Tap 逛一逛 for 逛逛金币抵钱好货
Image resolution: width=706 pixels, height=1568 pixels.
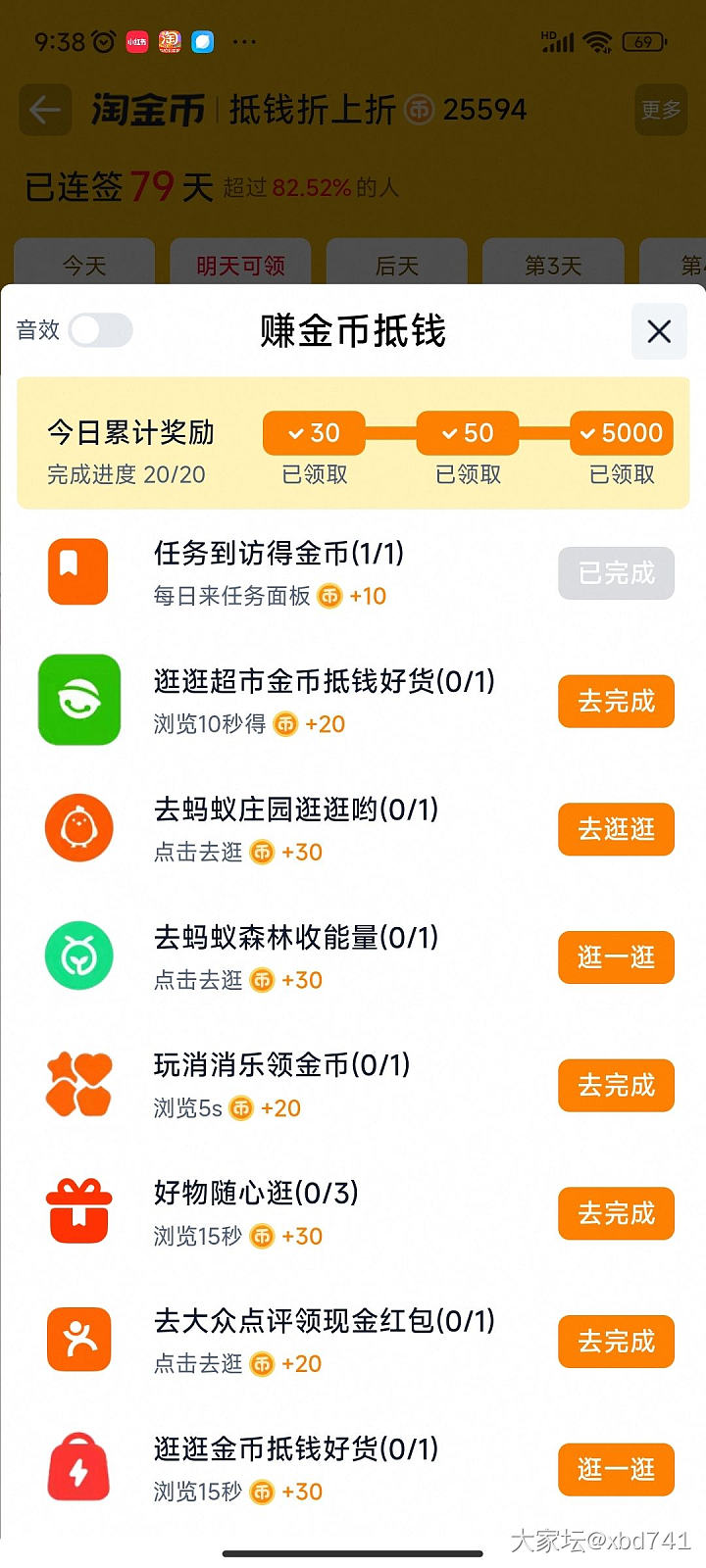616,1469
